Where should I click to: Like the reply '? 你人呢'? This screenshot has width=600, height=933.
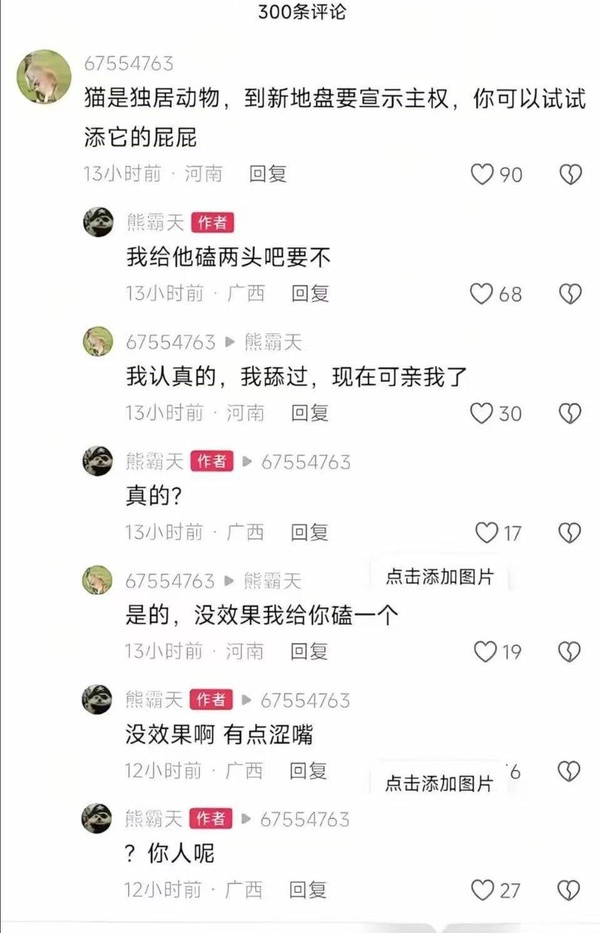[485, 890]
